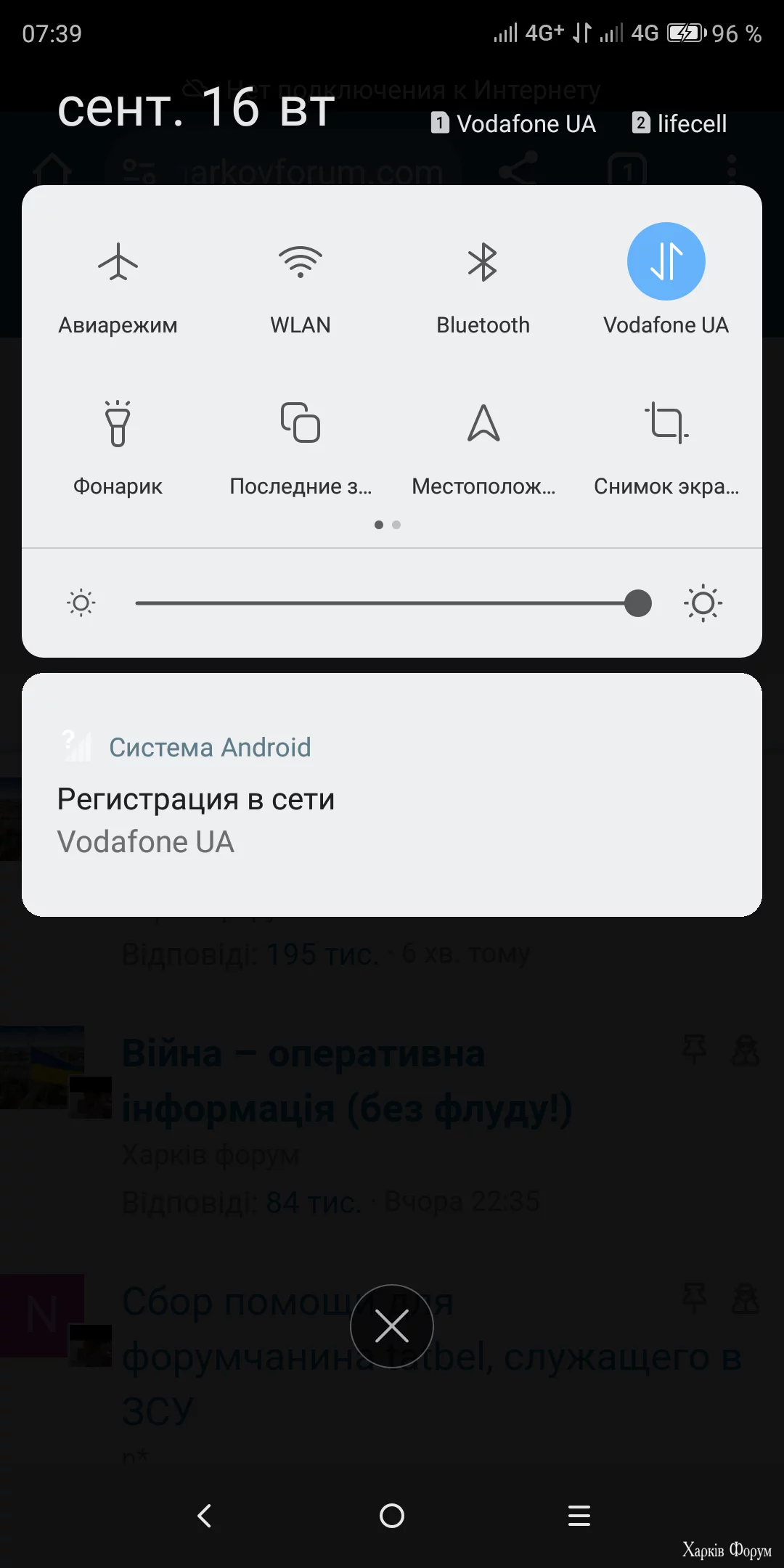Enable airplane mode (Авиарежим)

(x=118, y=263)
